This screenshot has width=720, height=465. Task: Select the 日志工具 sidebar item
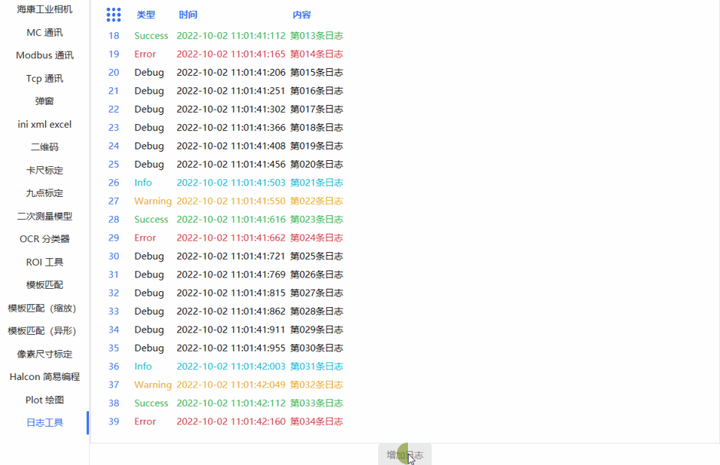[44, 423]
